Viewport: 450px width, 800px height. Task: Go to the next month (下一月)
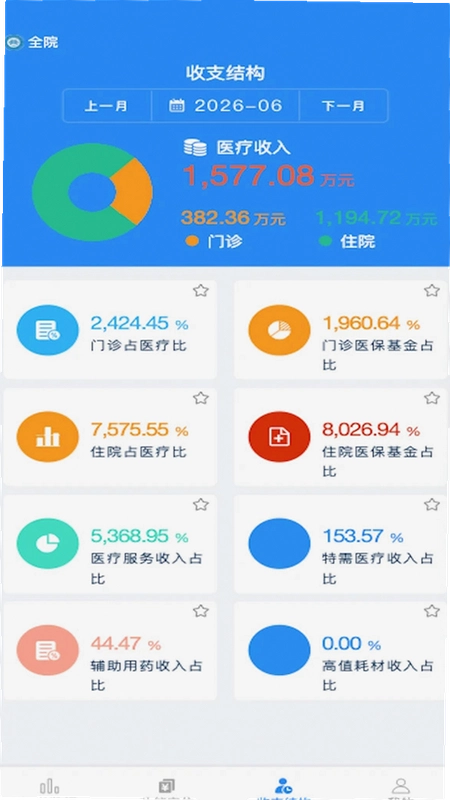pos(343,106)
